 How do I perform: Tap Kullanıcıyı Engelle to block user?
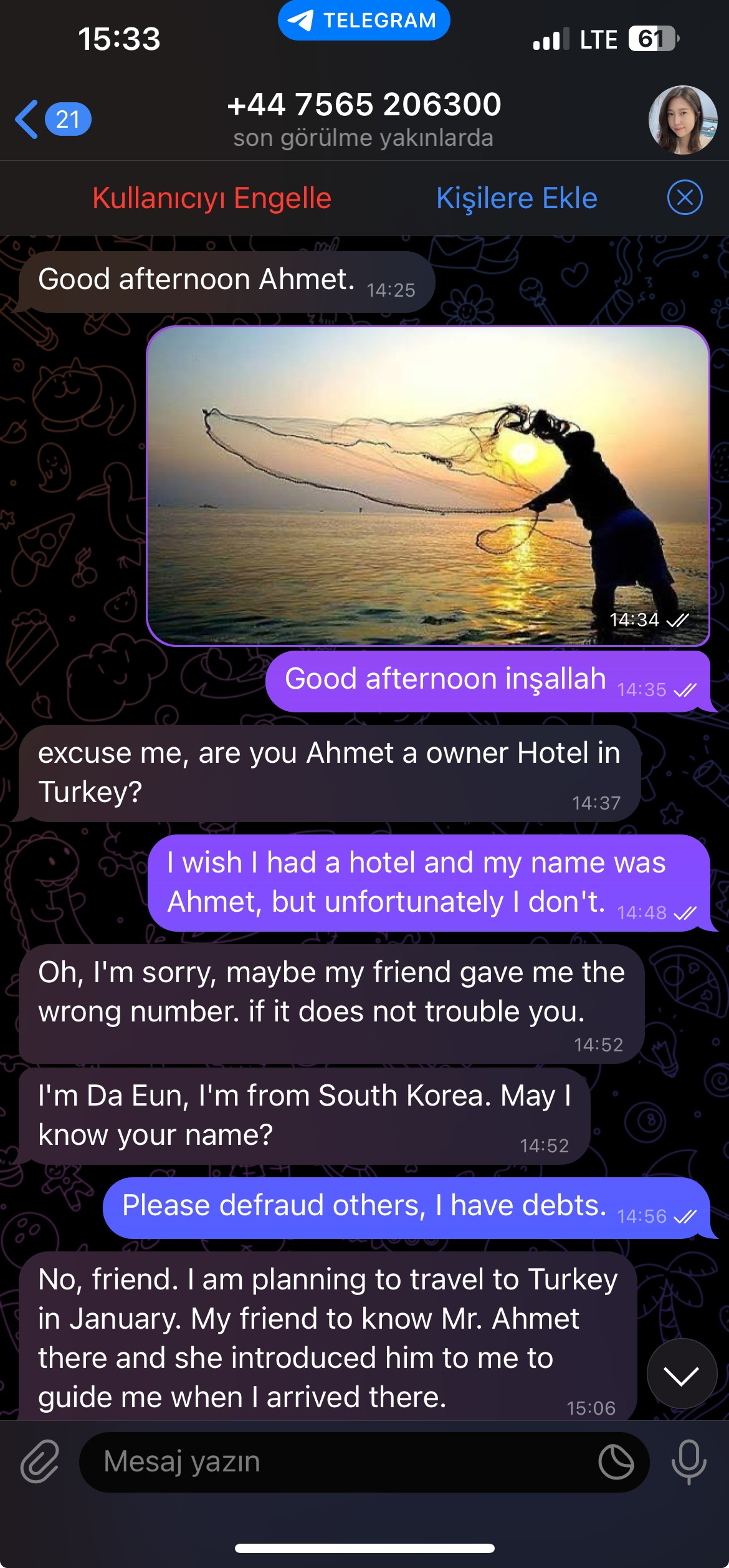point(212,198)
